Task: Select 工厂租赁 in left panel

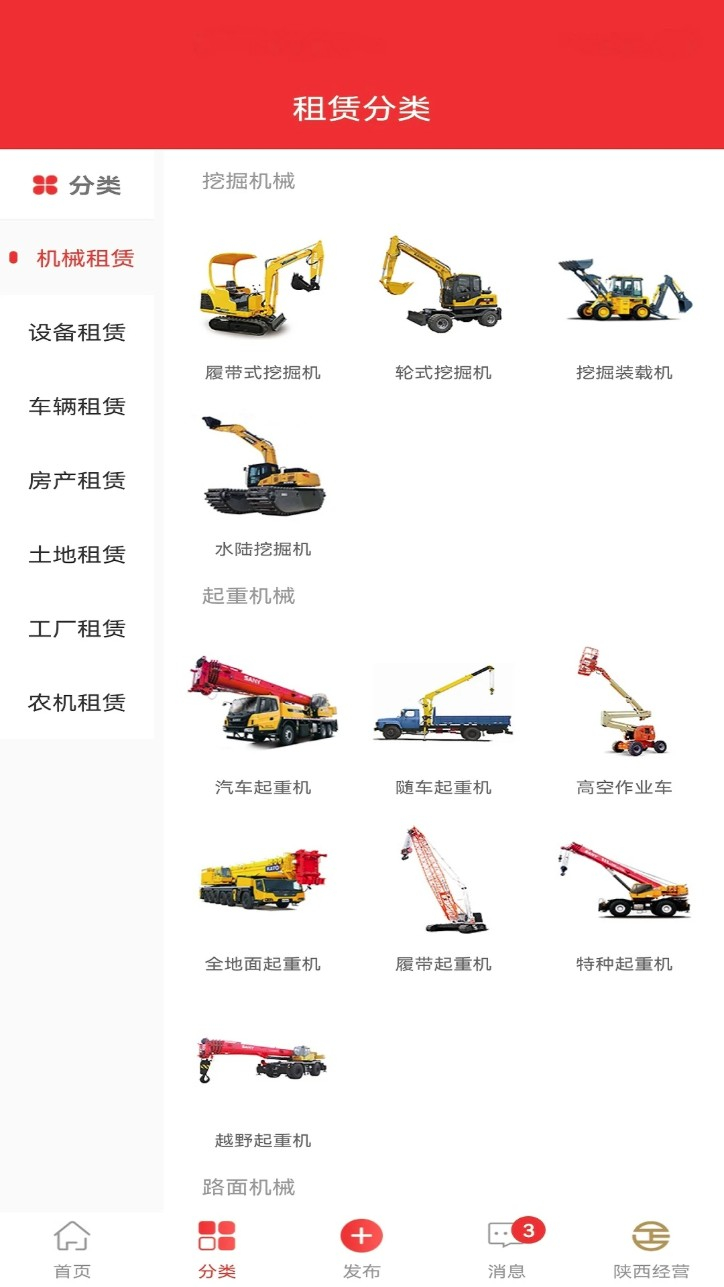Action: pos(78,629)
